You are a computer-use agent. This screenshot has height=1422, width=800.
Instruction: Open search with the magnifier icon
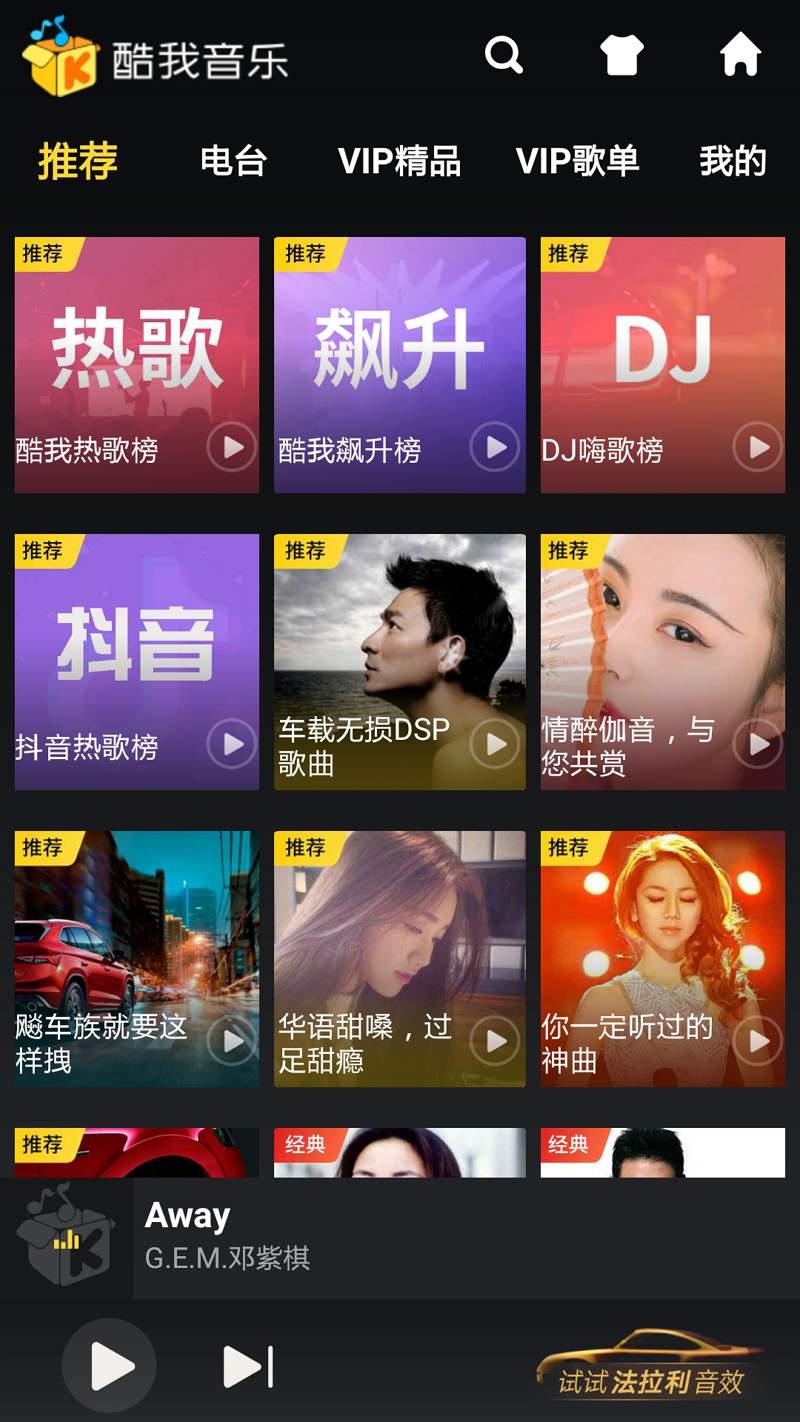point(504,57)
